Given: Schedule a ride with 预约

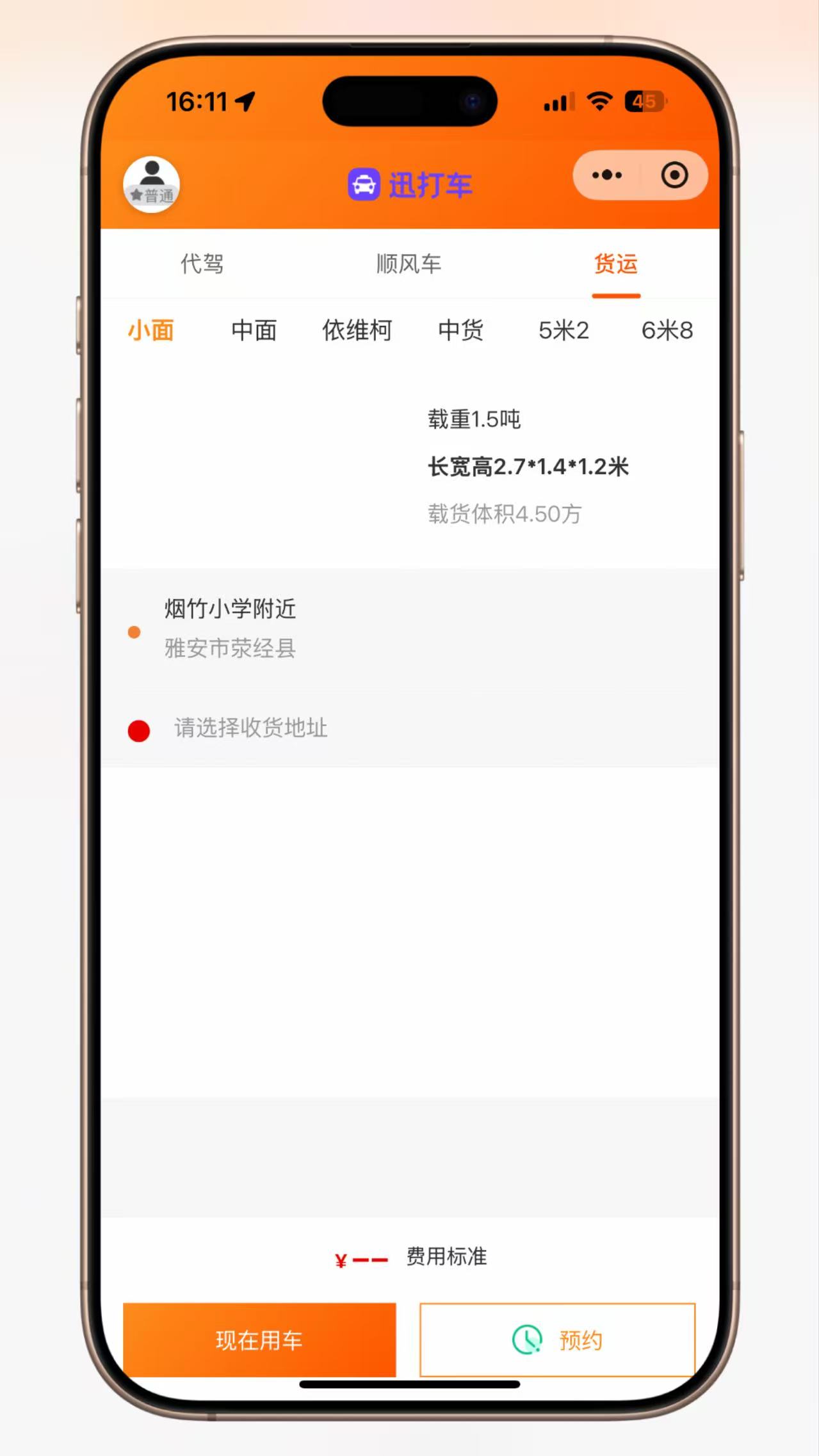Looking at the screenshot, I should click(x=558, y=1340).
